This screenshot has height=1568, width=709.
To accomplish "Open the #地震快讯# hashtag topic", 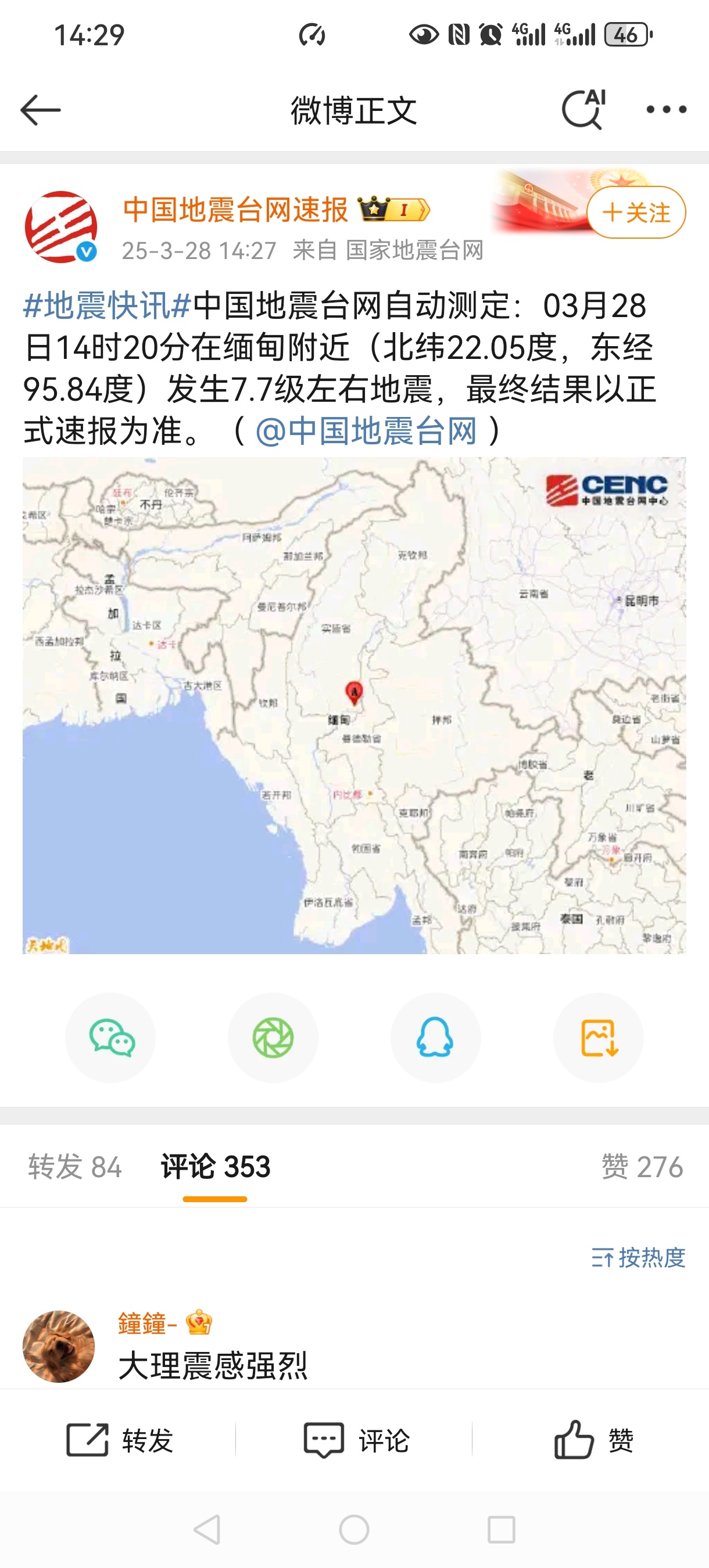I will (x=107, y=305).
